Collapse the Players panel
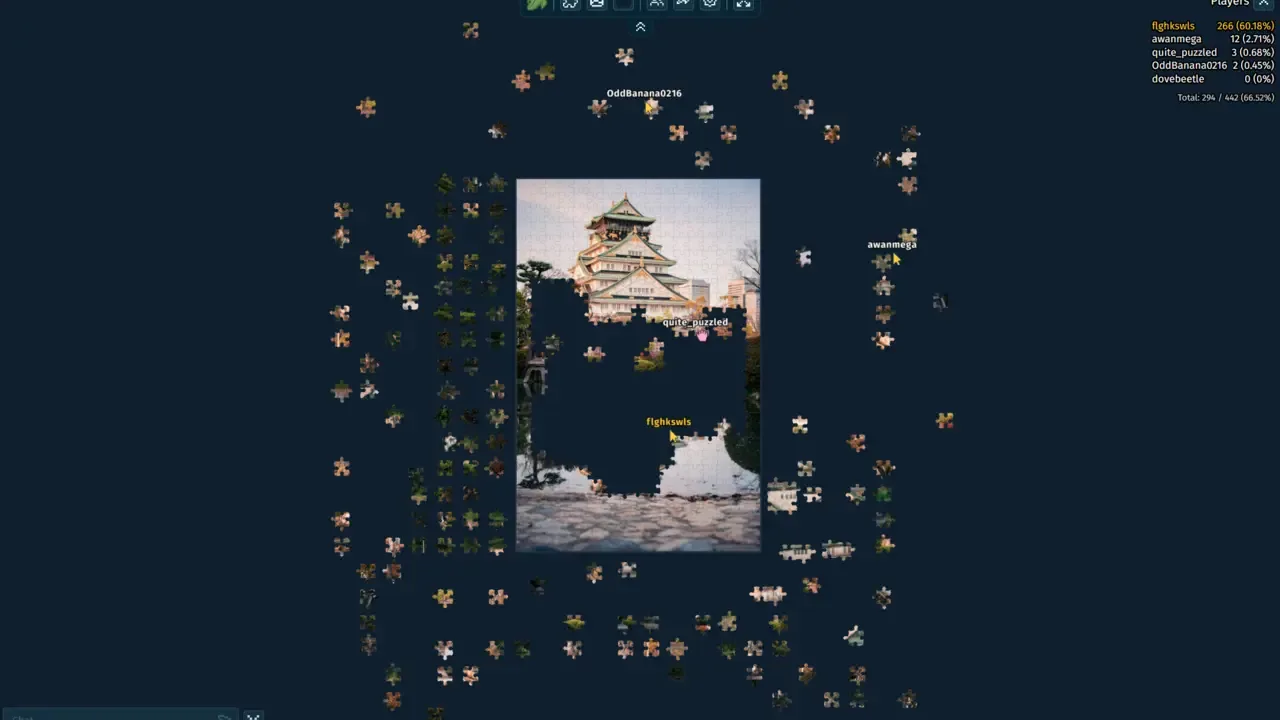Image resolution: width=1280 pixels, height=720 pixels. [x=1262, y=4]
